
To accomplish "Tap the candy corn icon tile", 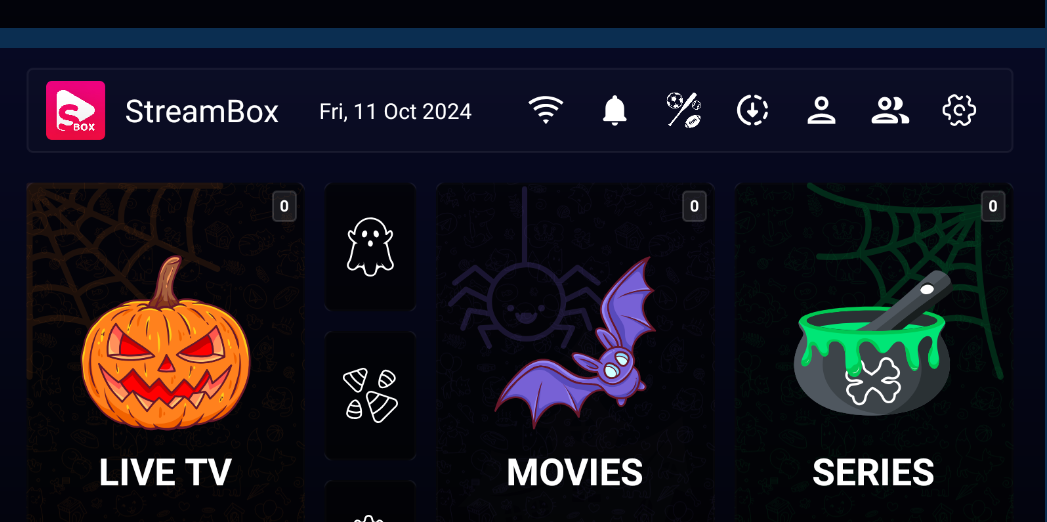I will [370, 395].
